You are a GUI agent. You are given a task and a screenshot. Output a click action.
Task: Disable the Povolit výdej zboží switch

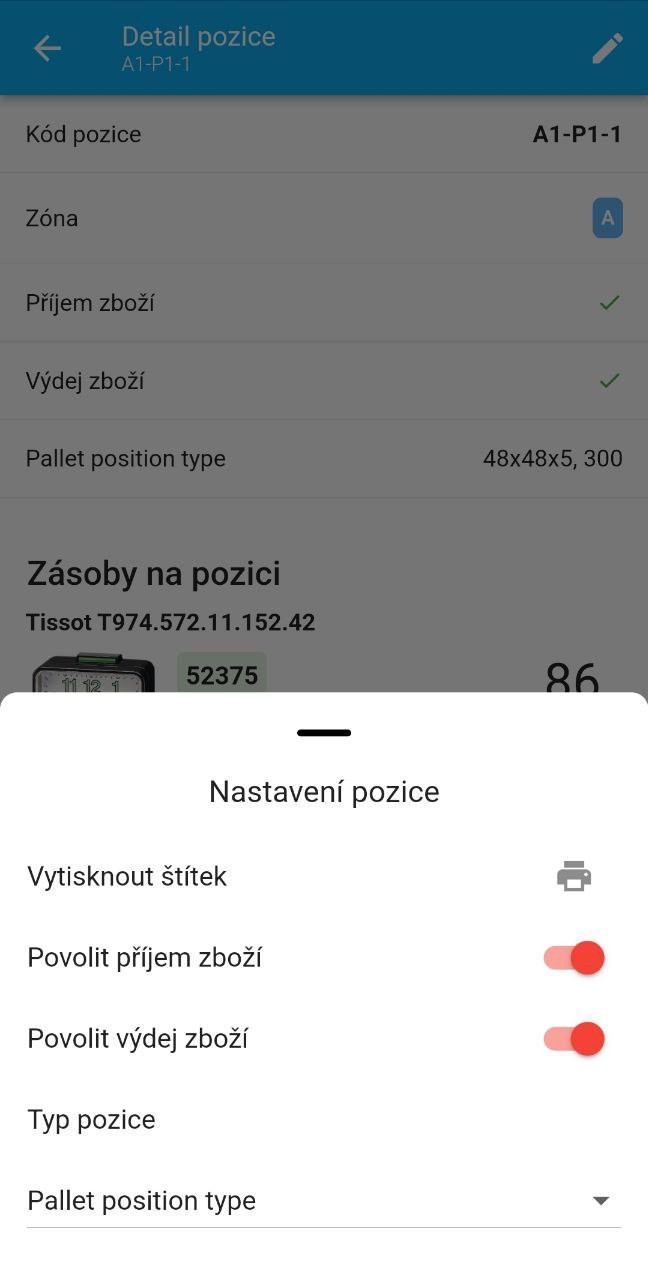[575, 1039]
